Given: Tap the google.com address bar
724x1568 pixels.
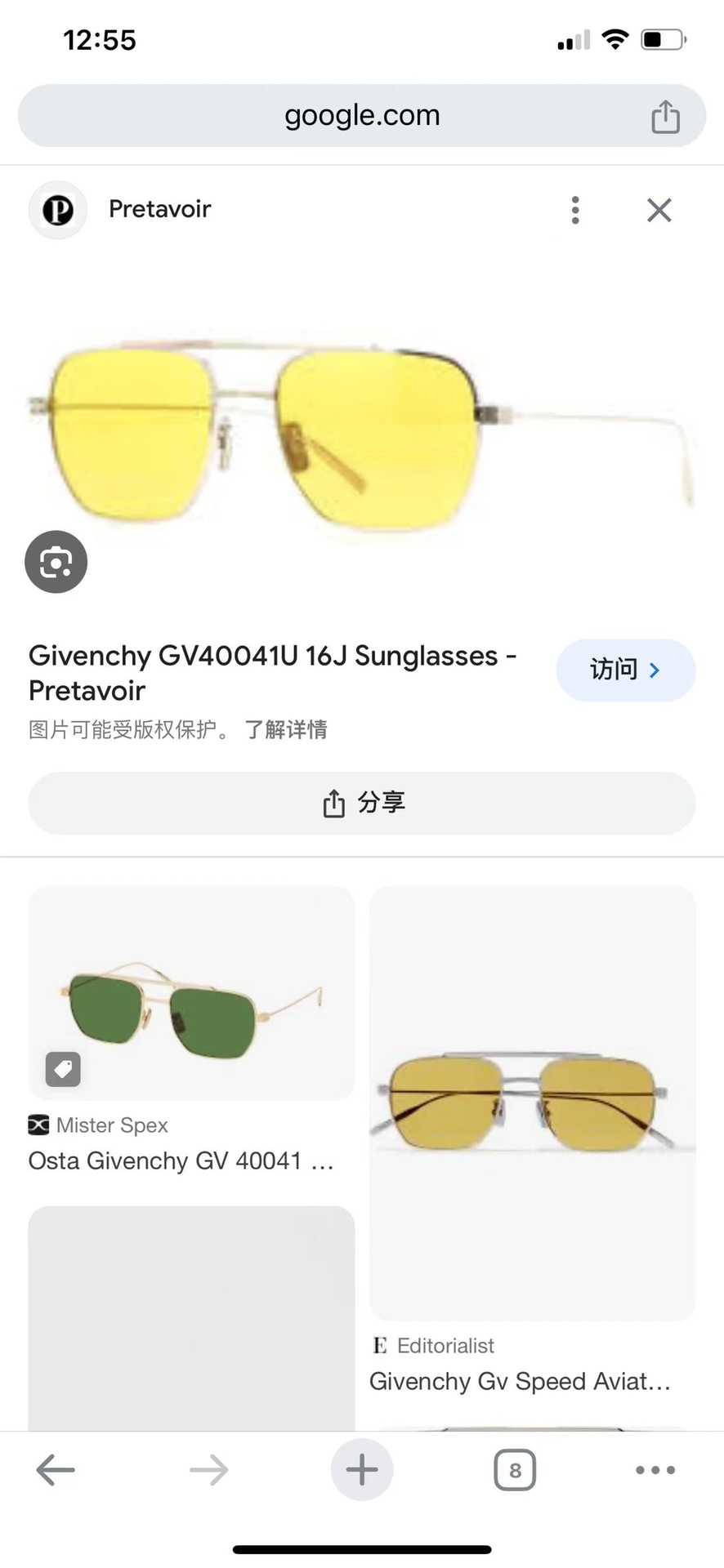Looking at the screenshot, I should click(x=361, y=116).
